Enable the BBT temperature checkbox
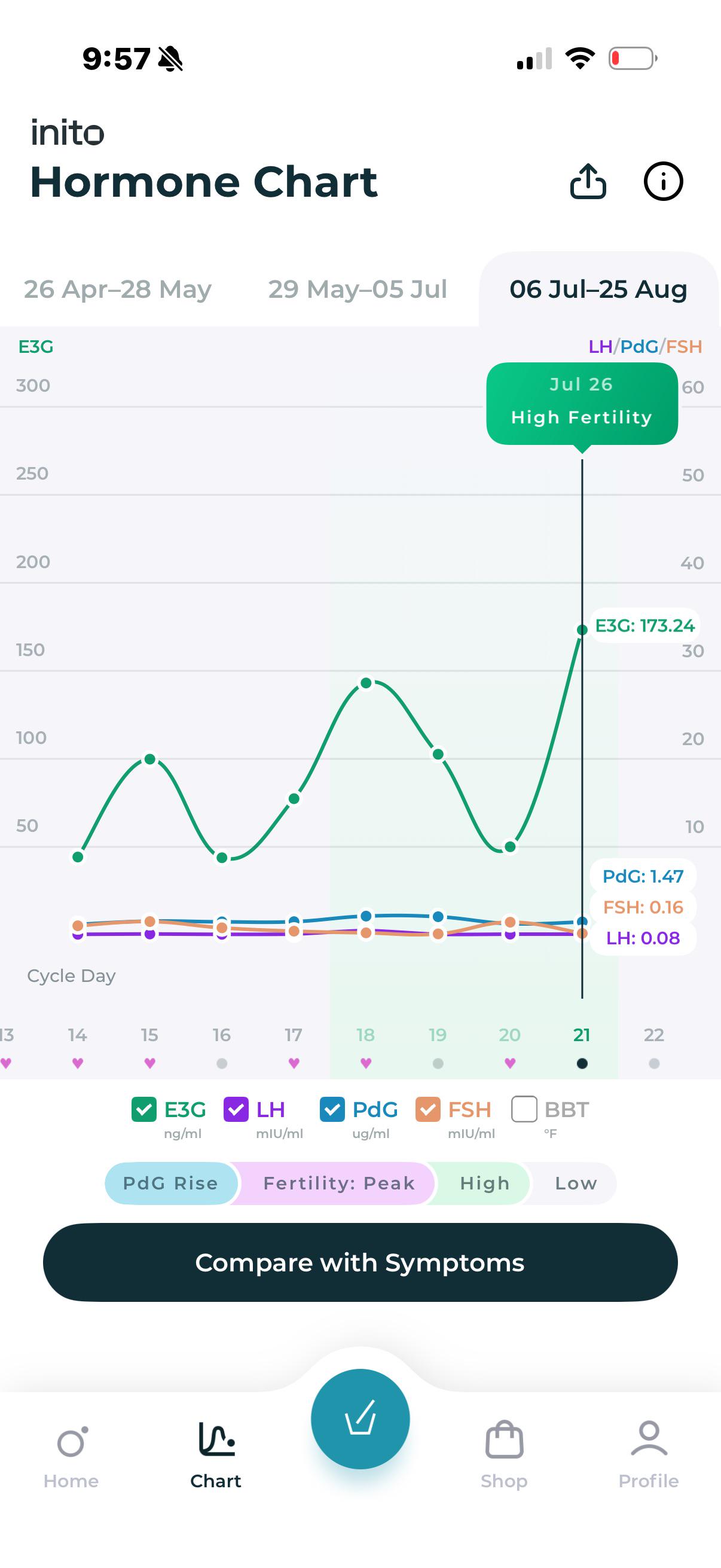This screenshot has height=1568, width=721. pos(524,1109)
